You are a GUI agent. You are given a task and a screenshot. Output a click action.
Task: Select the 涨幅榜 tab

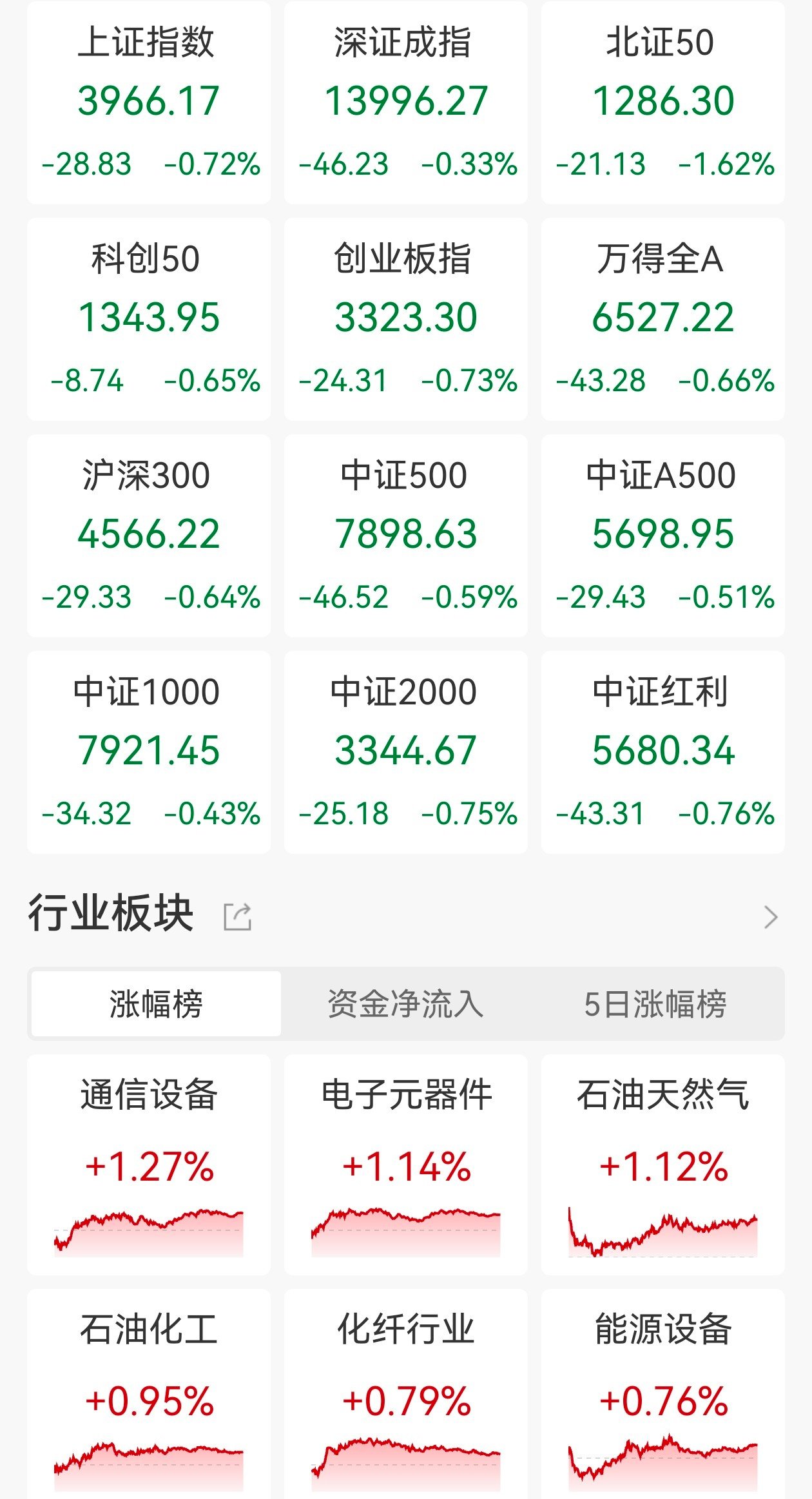[x=156, y=1004]
